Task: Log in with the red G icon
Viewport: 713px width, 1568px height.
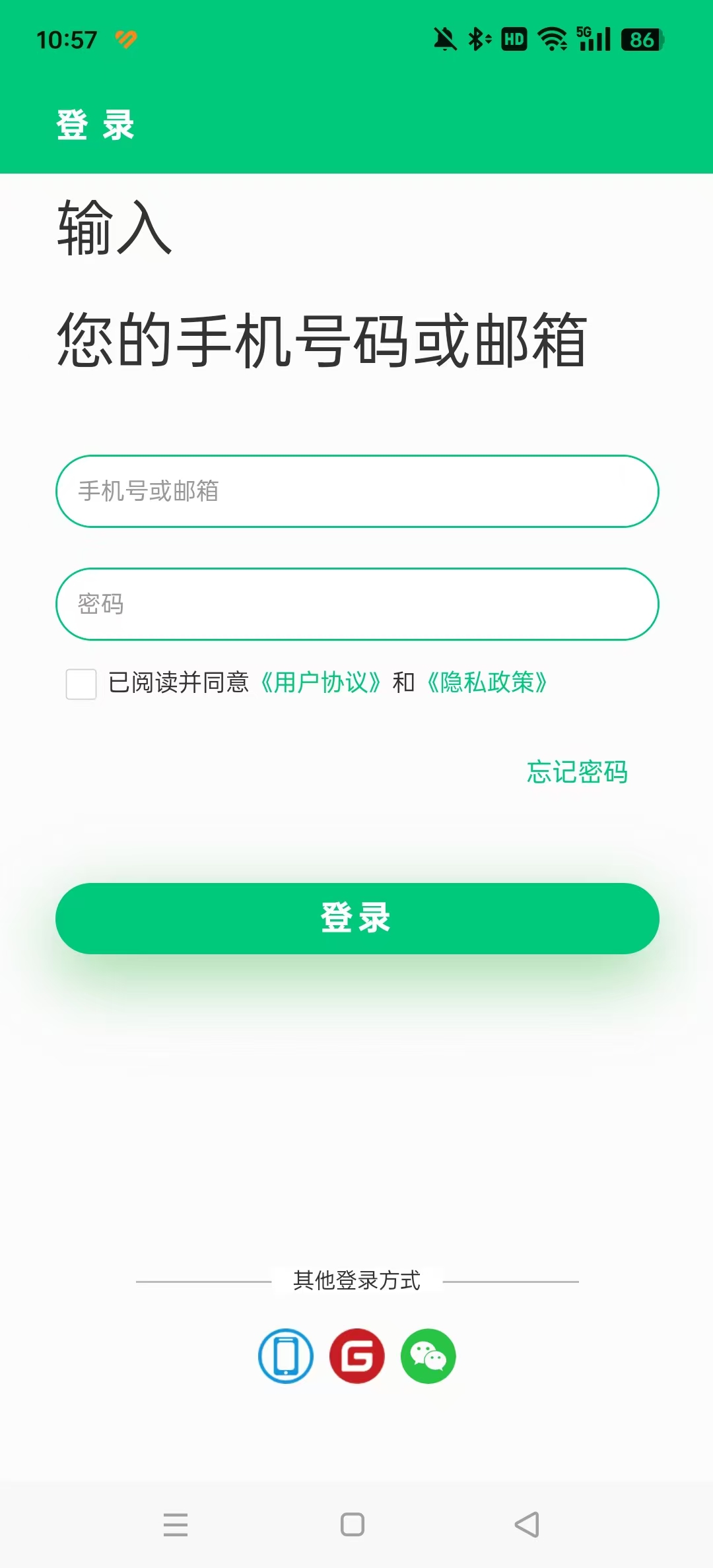Action: (x=357, y=1356)
